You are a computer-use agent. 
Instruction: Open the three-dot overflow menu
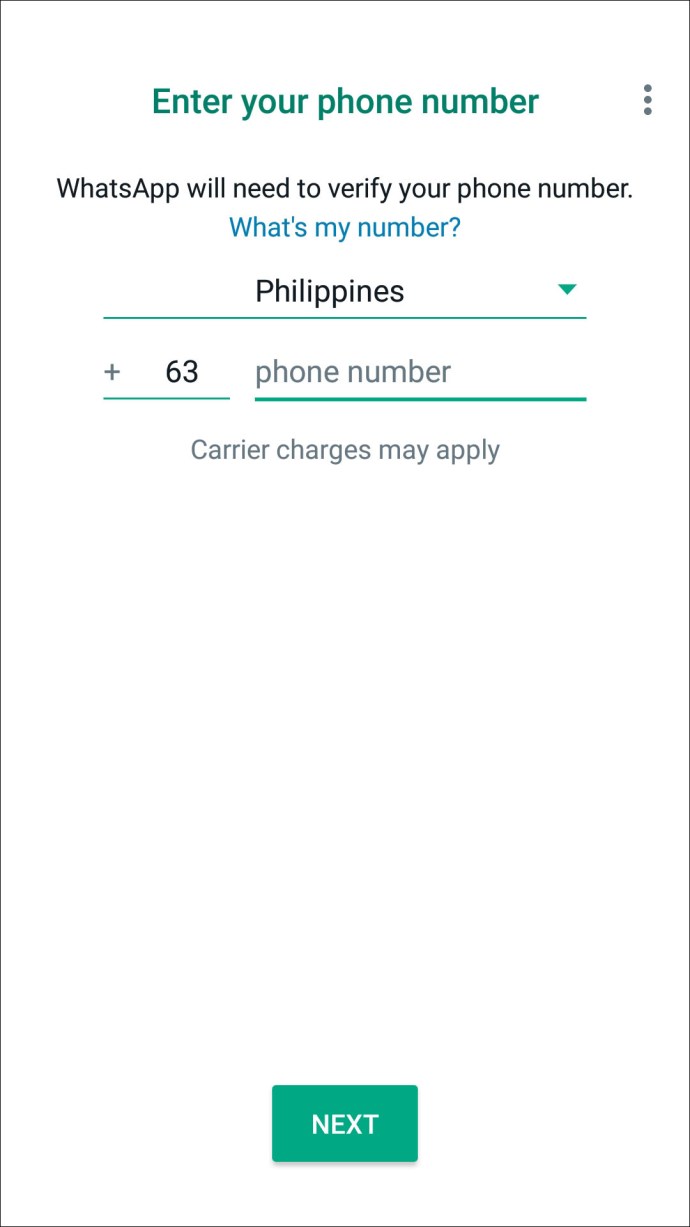(648, 100)
